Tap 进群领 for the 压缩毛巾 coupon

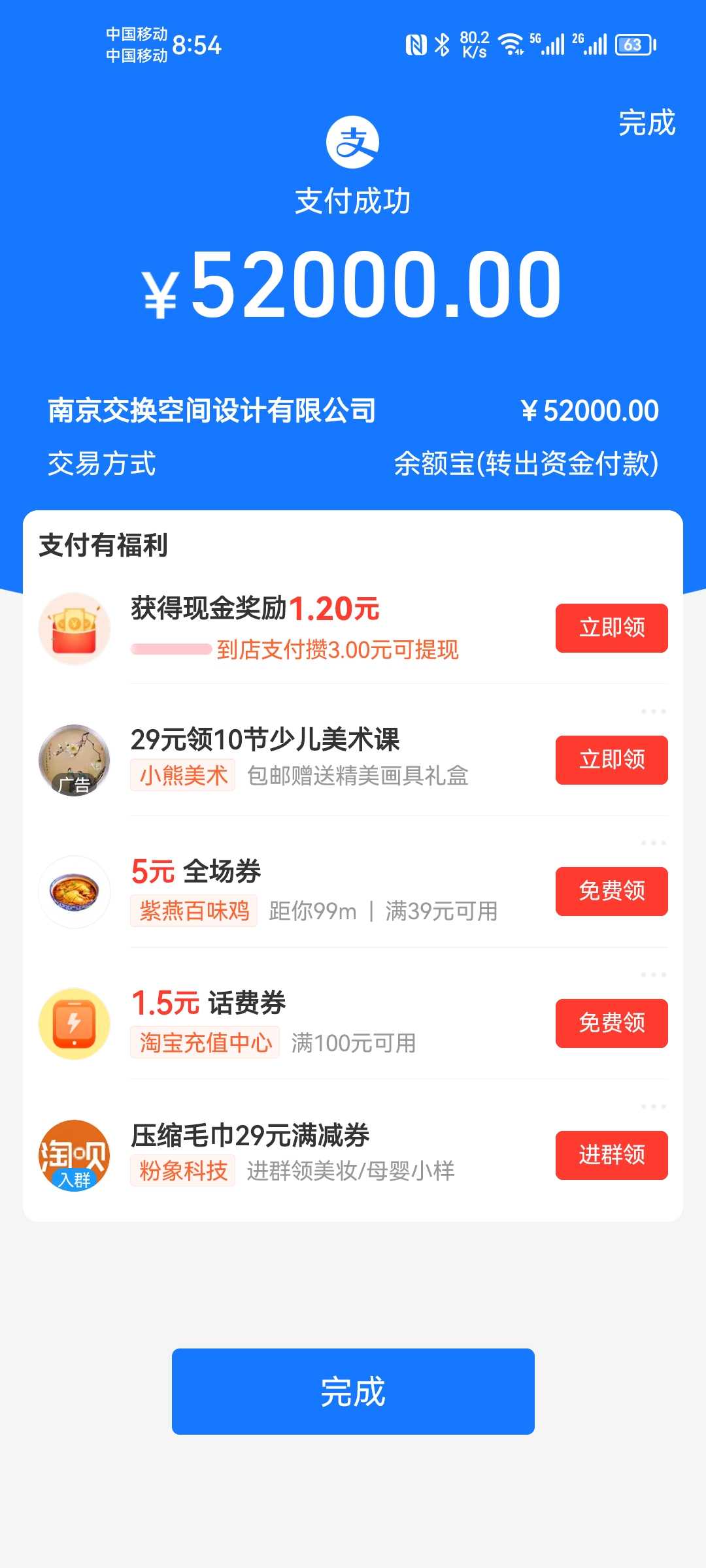coord(611,1155)
